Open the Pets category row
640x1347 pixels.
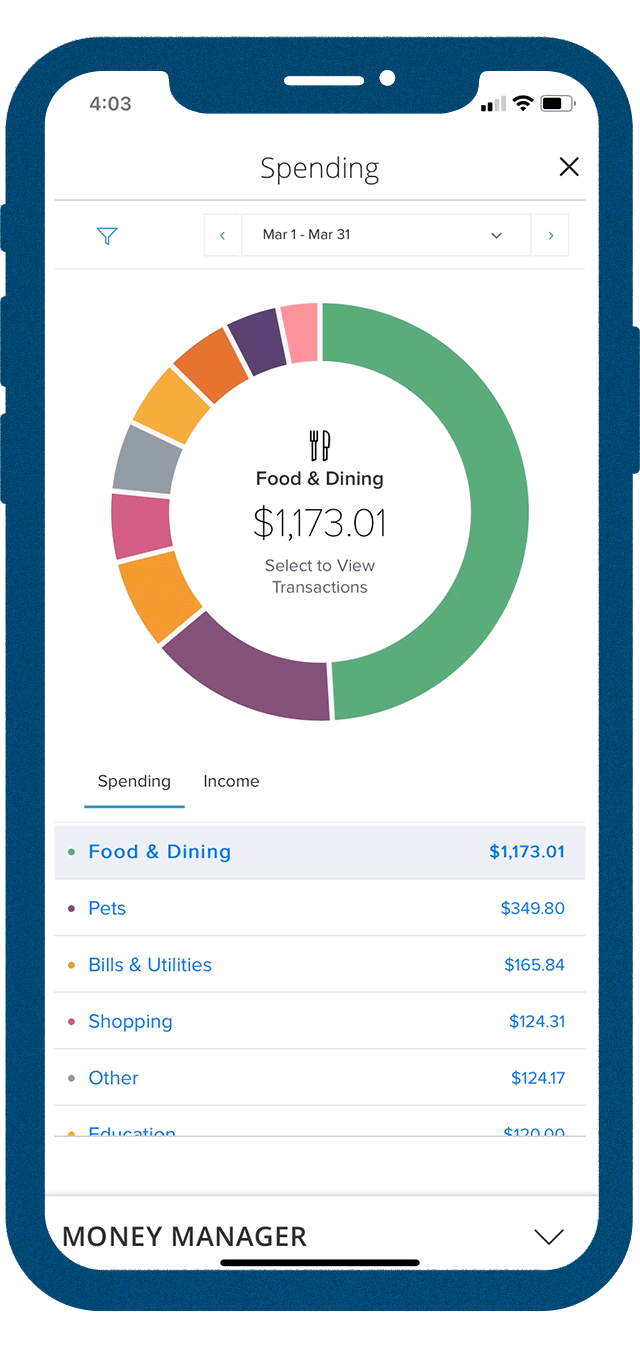(x=320, y=908)
